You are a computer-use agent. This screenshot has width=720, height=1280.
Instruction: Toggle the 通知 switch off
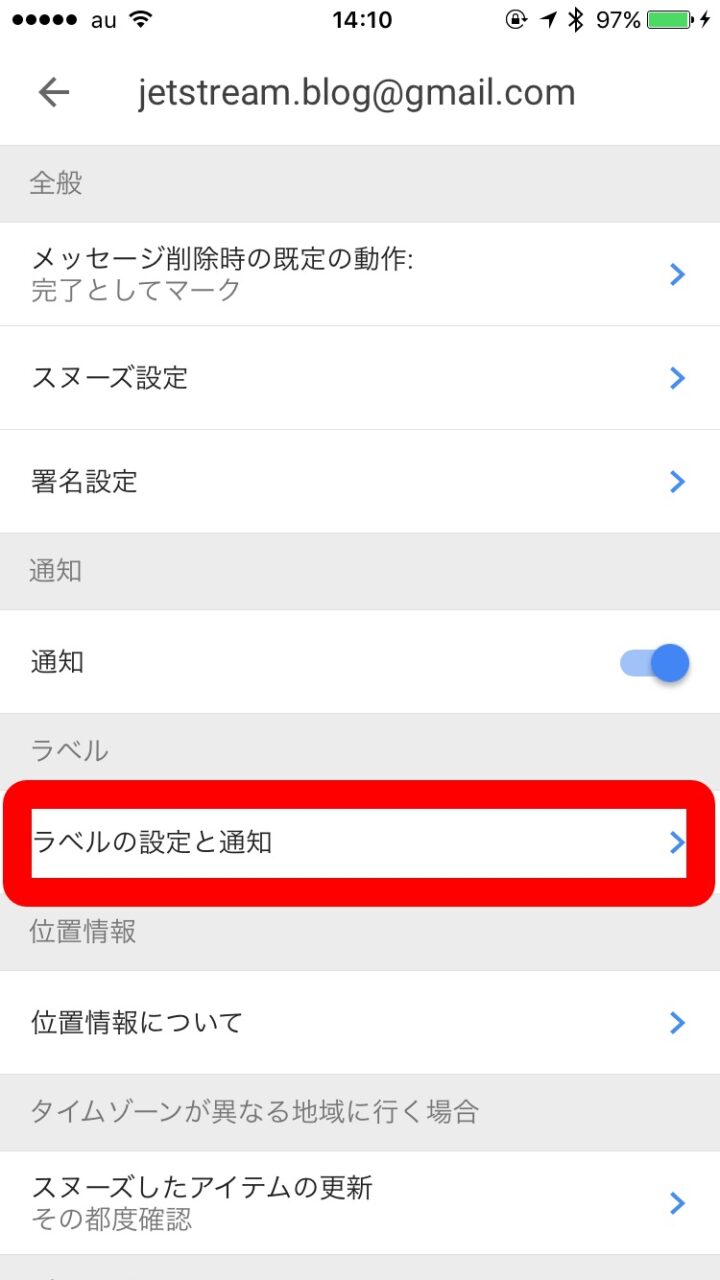(656, 662)
